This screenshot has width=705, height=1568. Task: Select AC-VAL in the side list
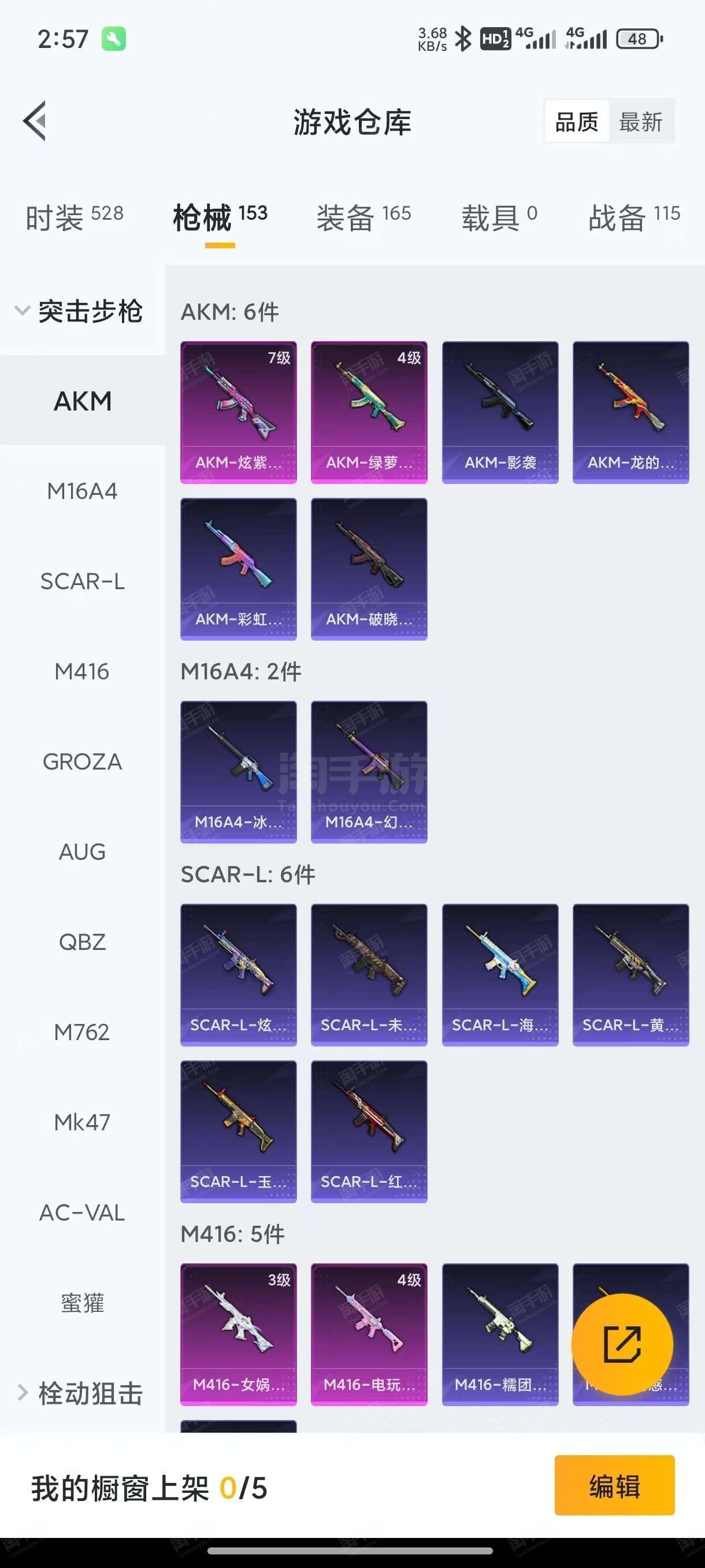tap(82, 1212)
